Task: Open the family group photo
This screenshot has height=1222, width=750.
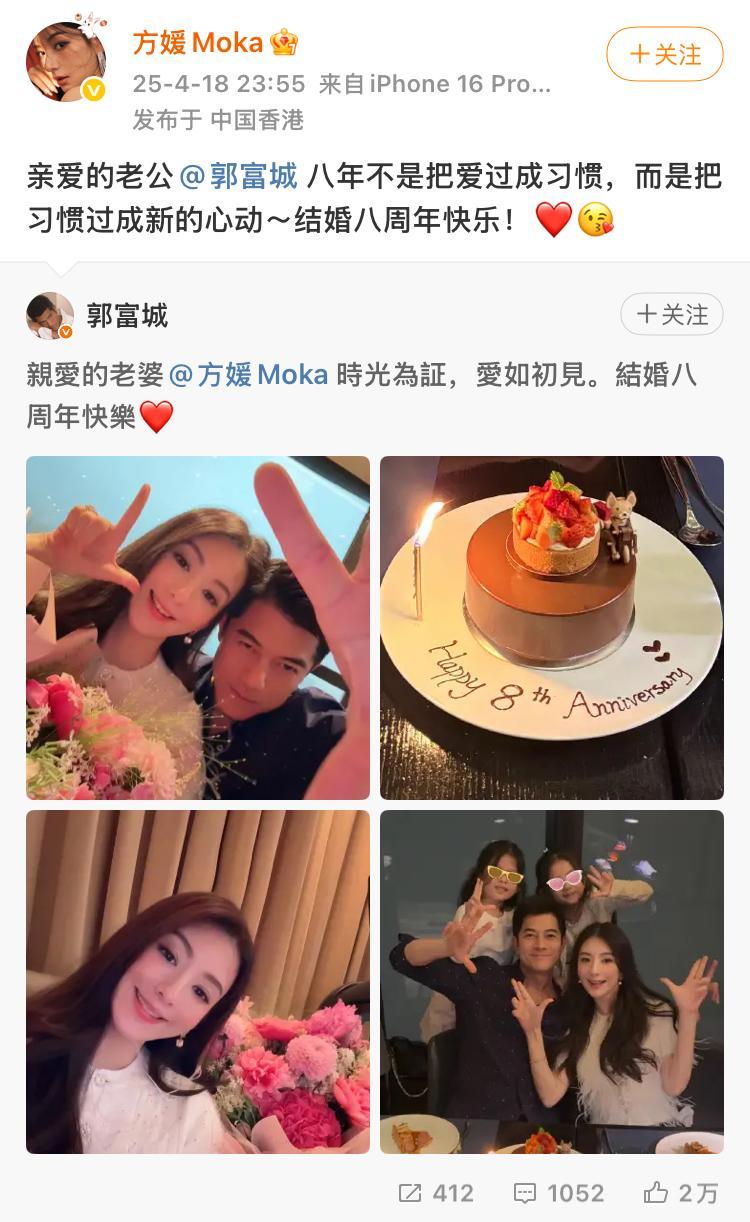Action: coord(552,982)
